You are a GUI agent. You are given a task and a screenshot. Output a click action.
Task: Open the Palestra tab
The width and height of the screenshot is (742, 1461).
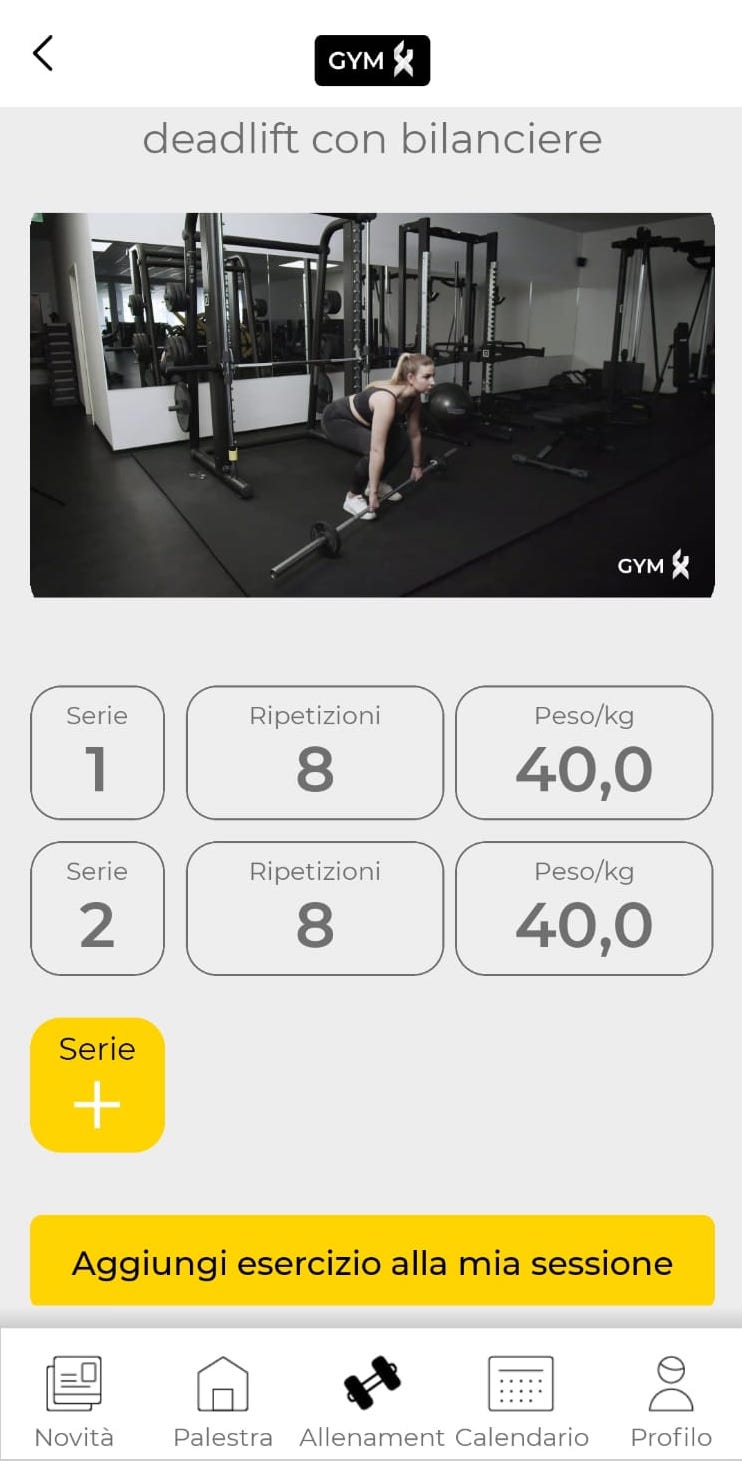click(x=223, y=1402)
